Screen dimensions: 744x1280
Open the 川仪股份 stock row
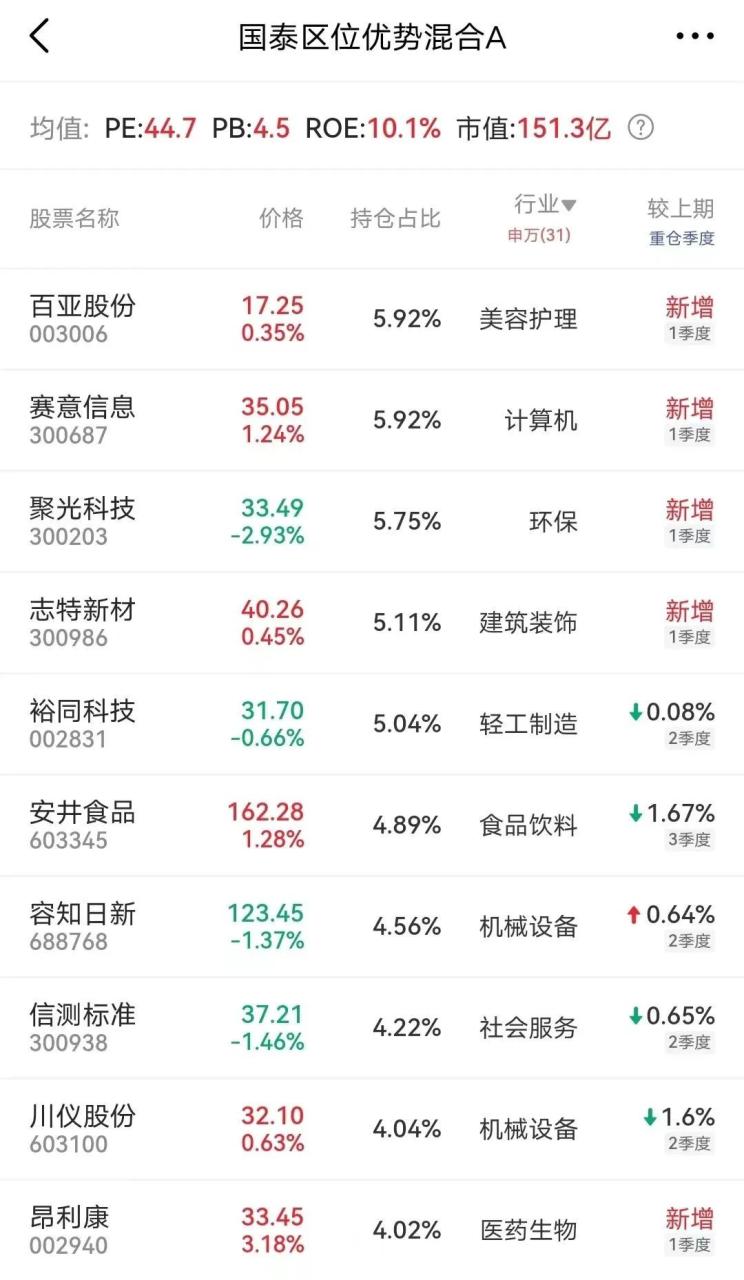tap(372, 1129)
